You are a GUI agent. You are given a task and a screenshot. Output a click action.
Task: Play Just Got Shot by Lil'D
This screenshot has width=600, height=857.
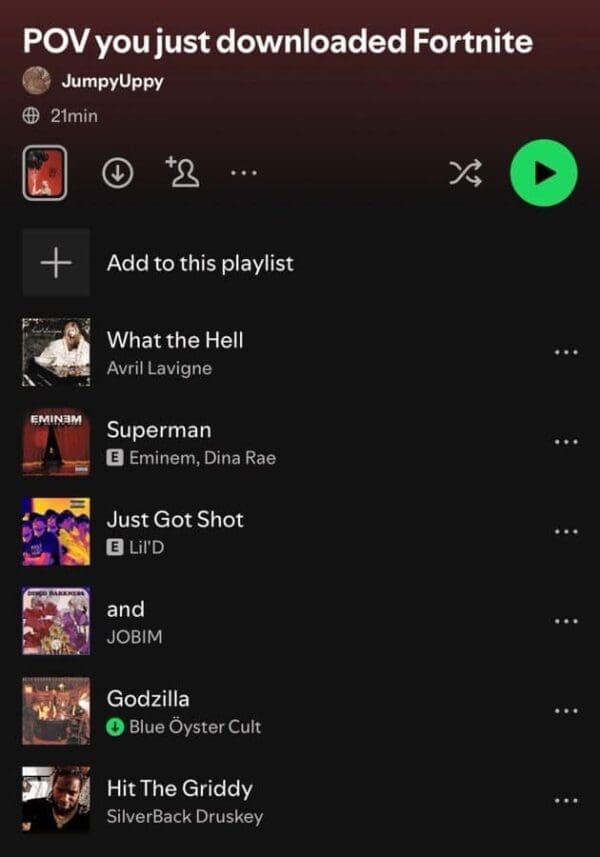[x=175, y=531]
